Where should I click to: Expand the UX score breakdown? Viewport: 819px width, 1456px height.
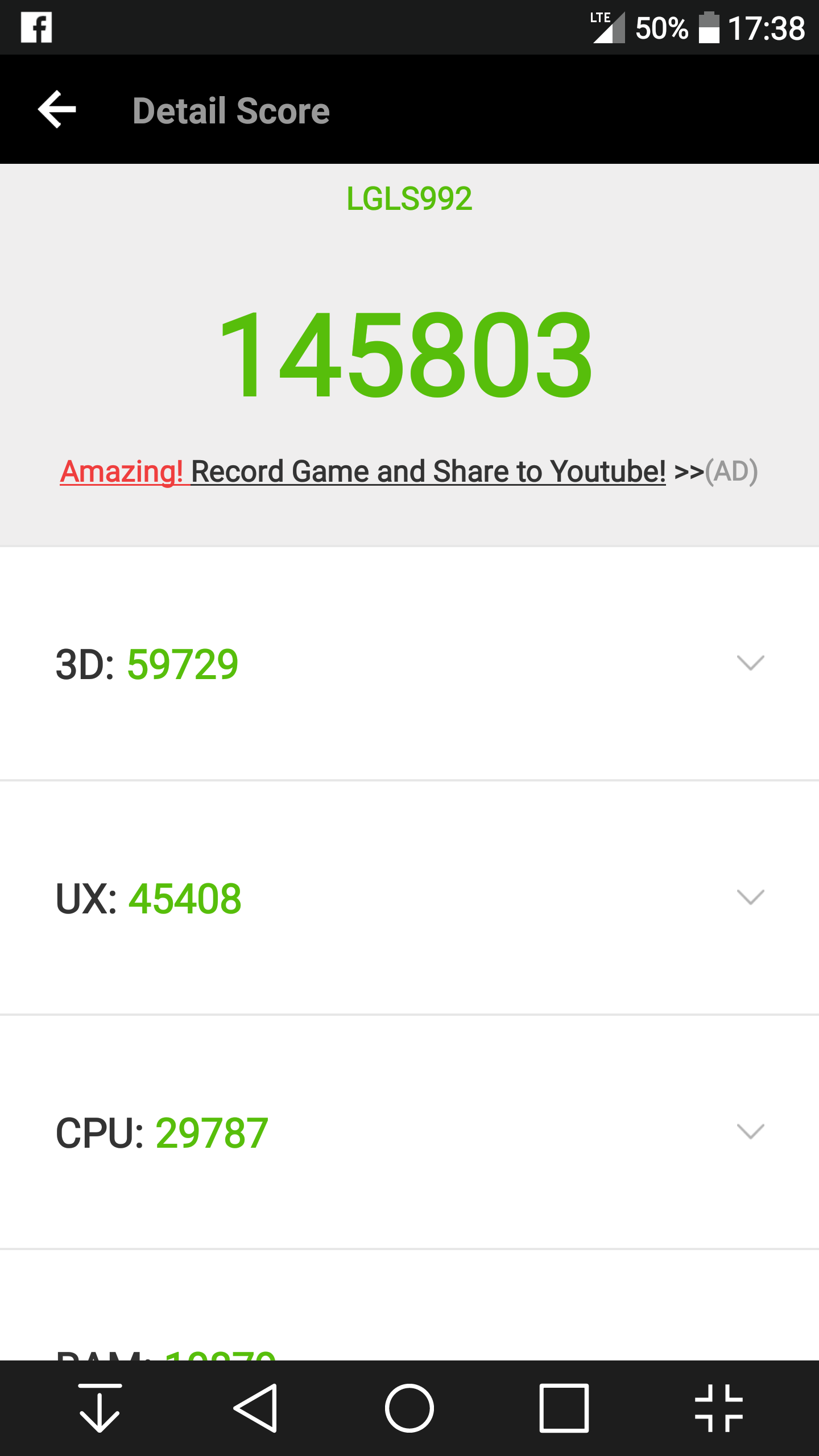pyautogui.click(x=750, y=897)
